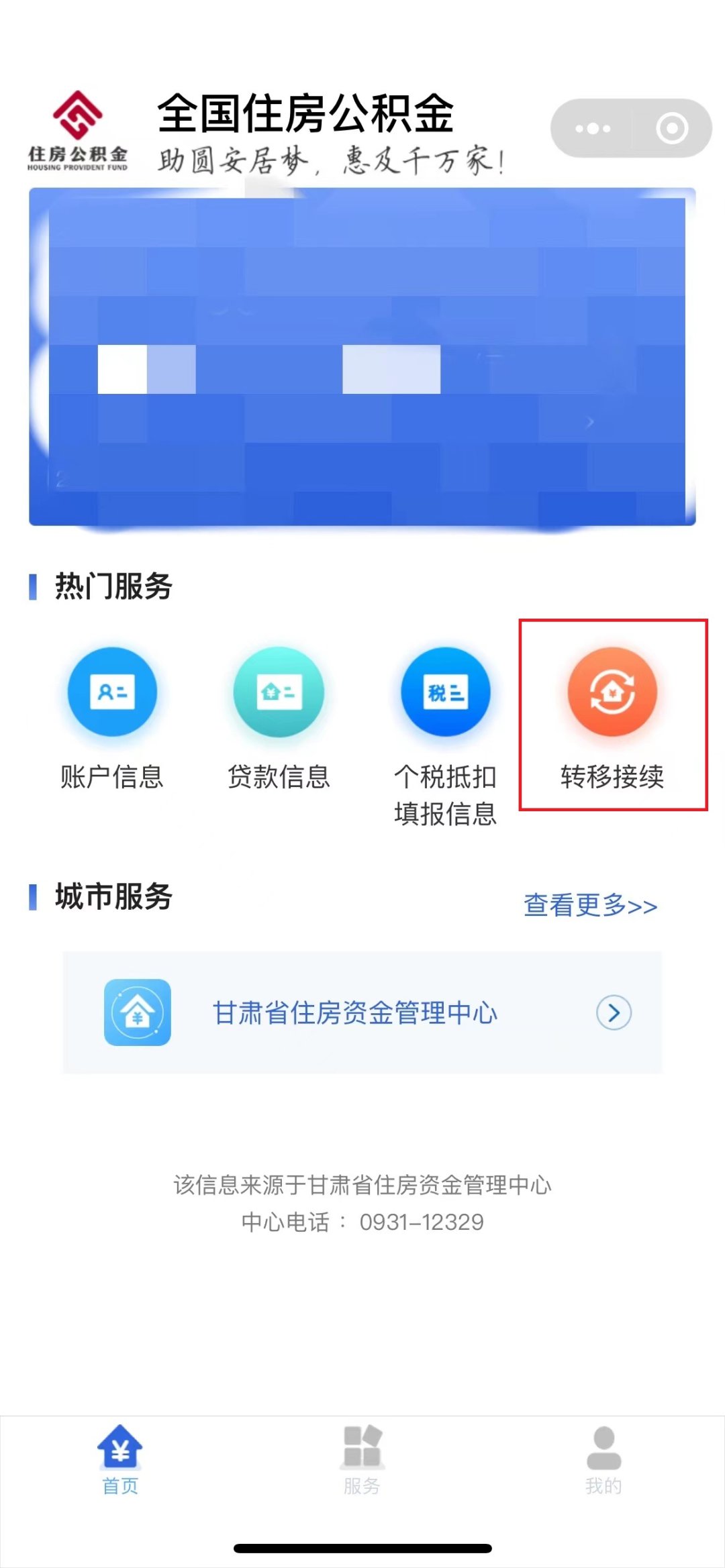Open 贷款信息 loan info service
Viewport: 725px width, 1568px height.
click(x=279, y=693)
